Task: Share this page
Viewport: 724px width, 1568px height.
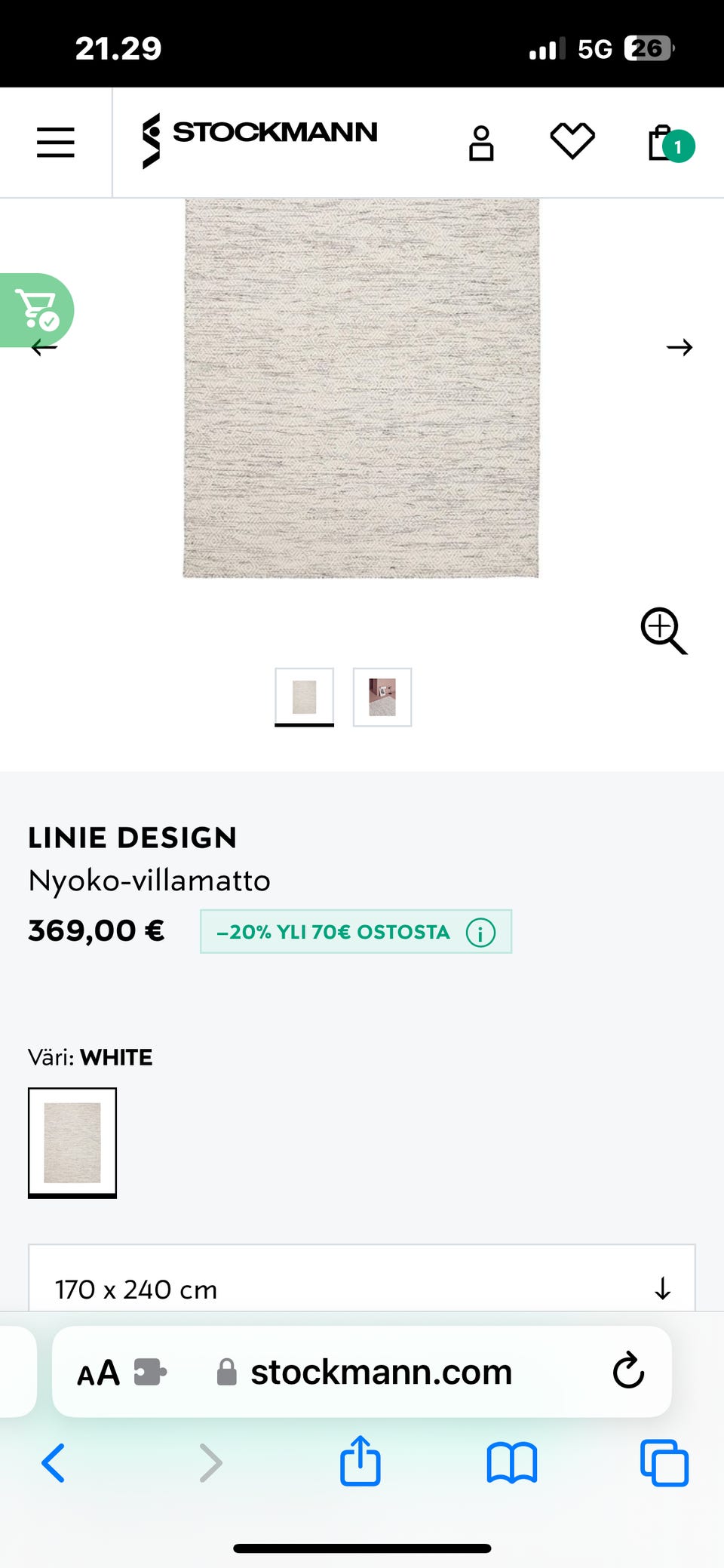Action: pyautogui.click(x=360, y=1461)
